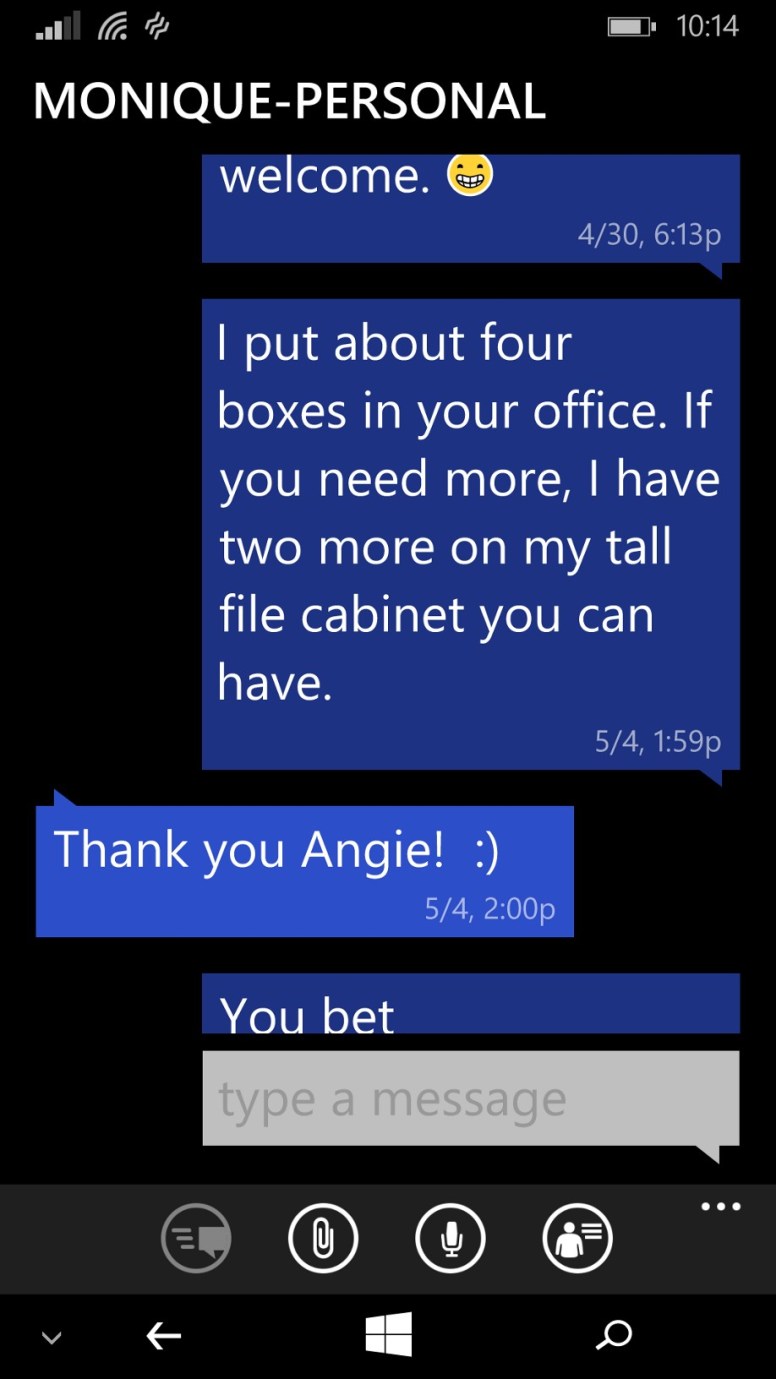Expand the three-dot more options menu
The height and width of the screenshot is (1379, 776).
tap(720, 1207)
